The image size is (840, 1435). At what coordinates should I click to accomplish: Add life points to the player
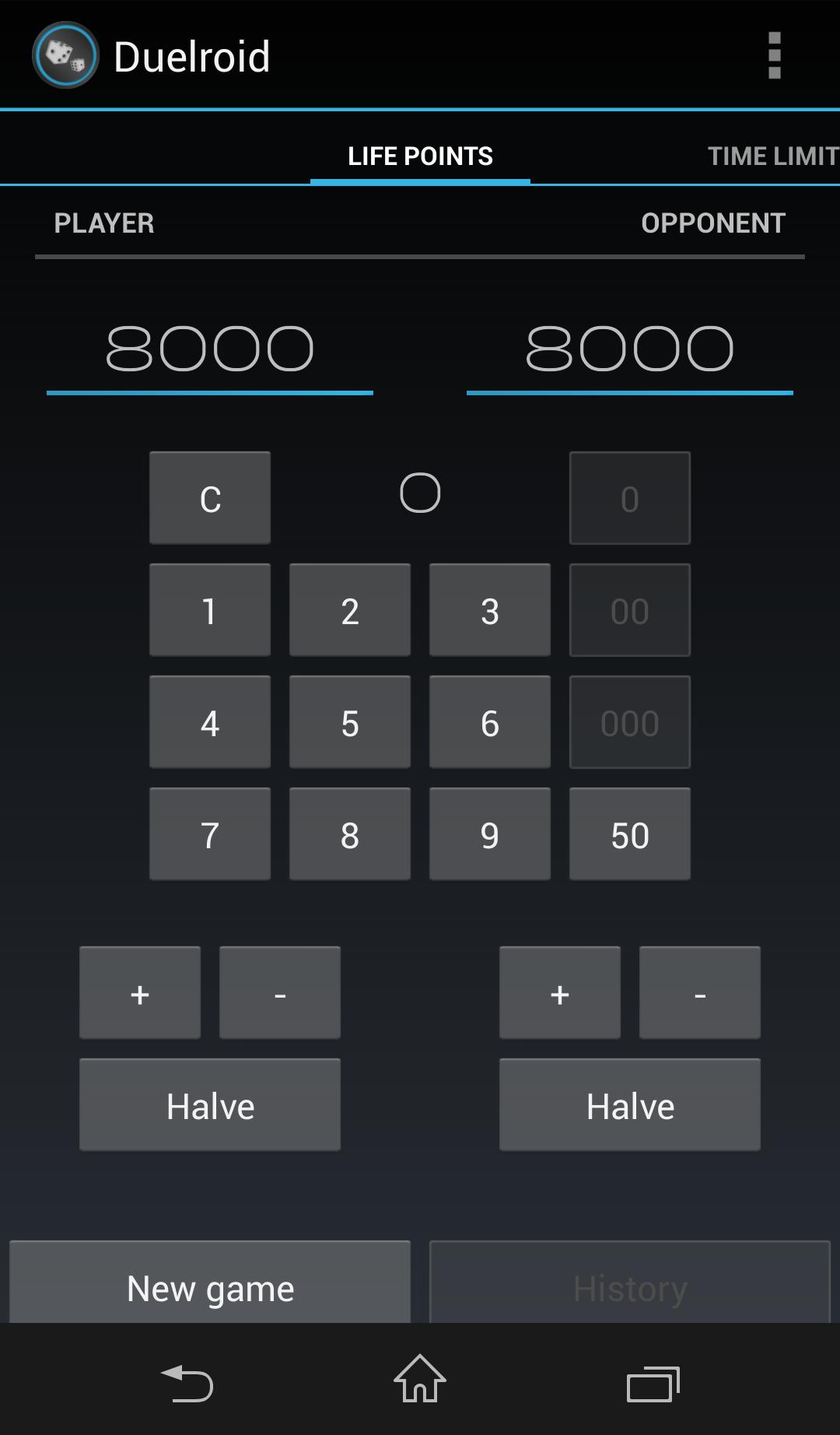[x=140, y=993]
